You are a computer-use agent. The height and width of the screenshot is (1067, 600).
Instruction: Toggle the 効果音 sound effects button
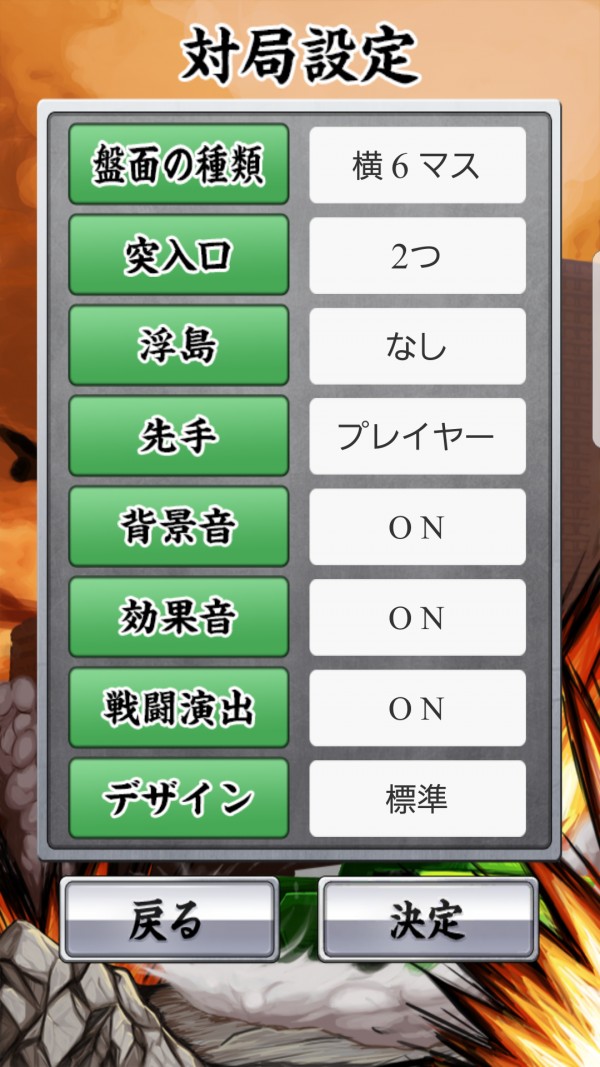click(179, 617)
